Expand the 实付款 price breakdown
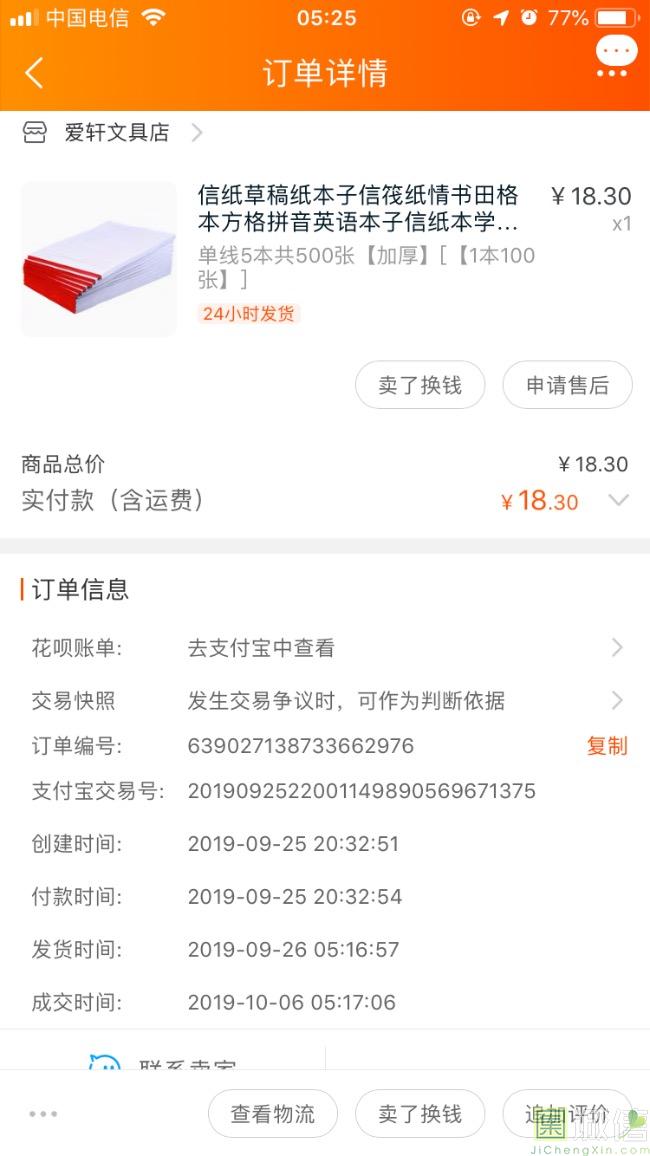Screen dimensions: 650x1156 [x=619, y=500]
